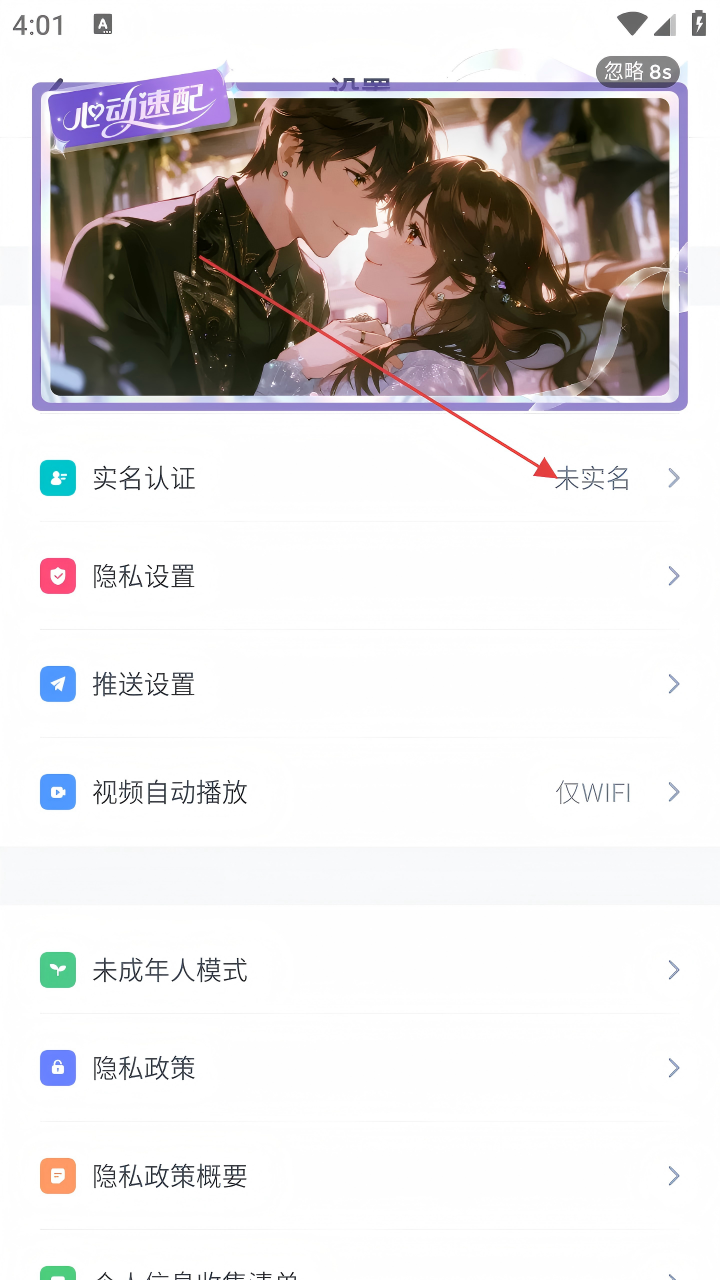
Task: Open 推送设置 row
Action: [x=360, y=684]
